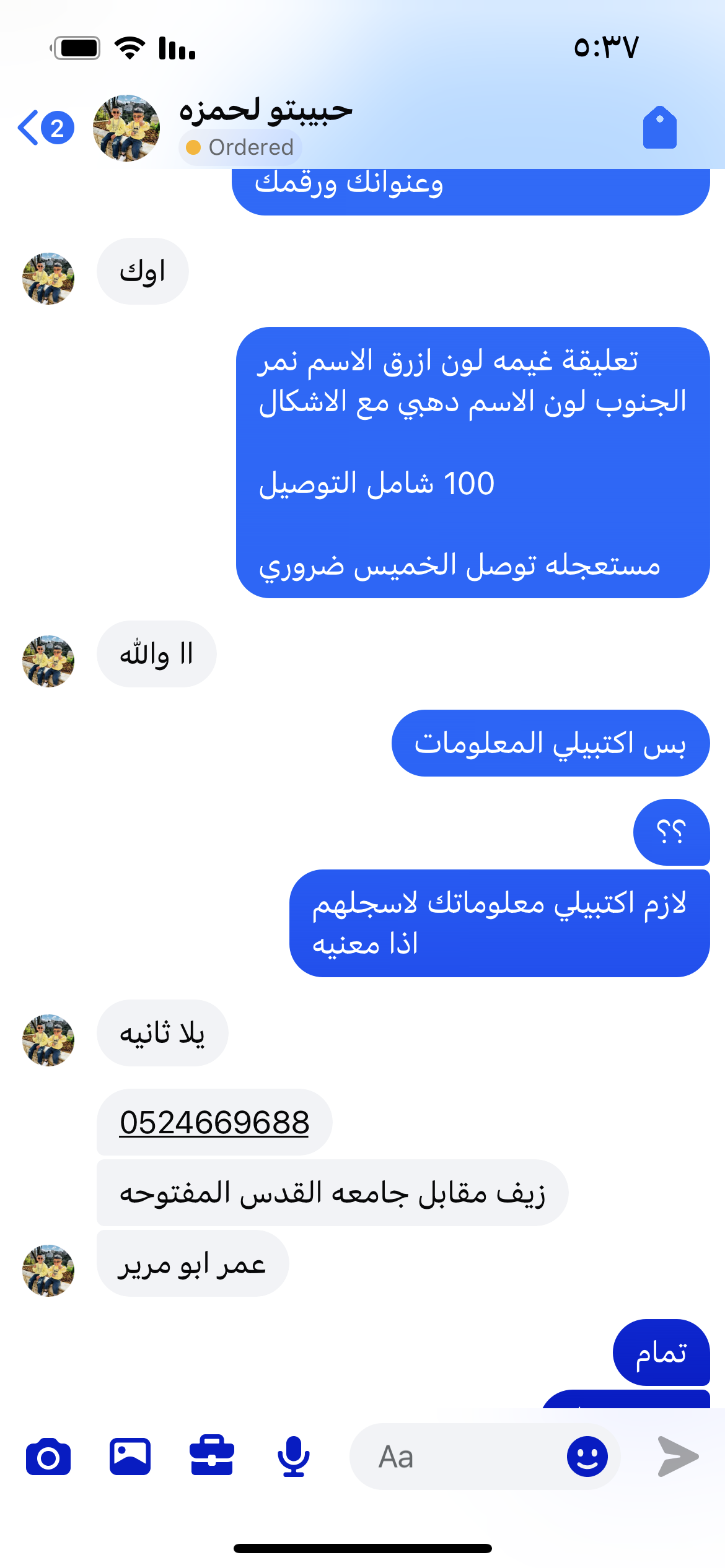Image resolution: width=725 pixels, height=1568 pixels.
Task: Tap the phone number link 0524669688
Action: tap(214, 1122)
